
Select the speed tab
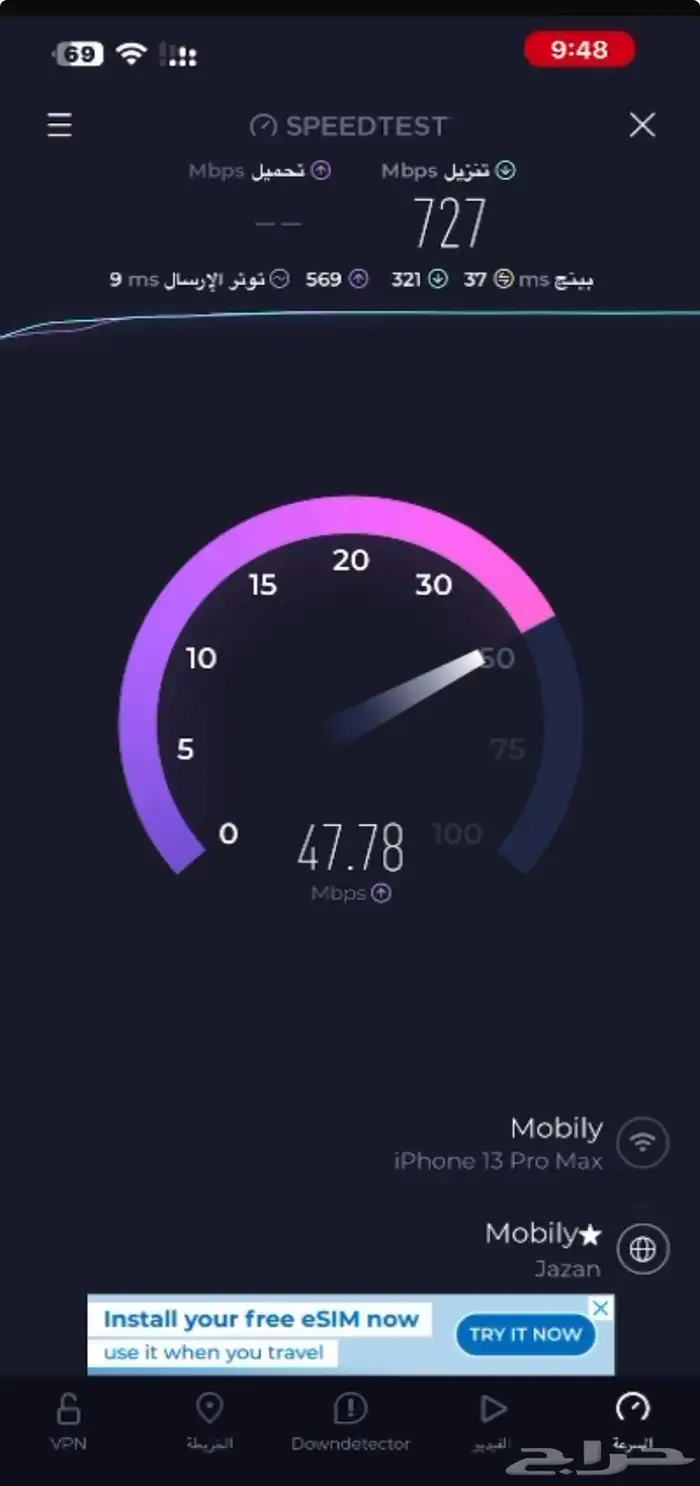pyautogui.click(x=632, y=1420)
